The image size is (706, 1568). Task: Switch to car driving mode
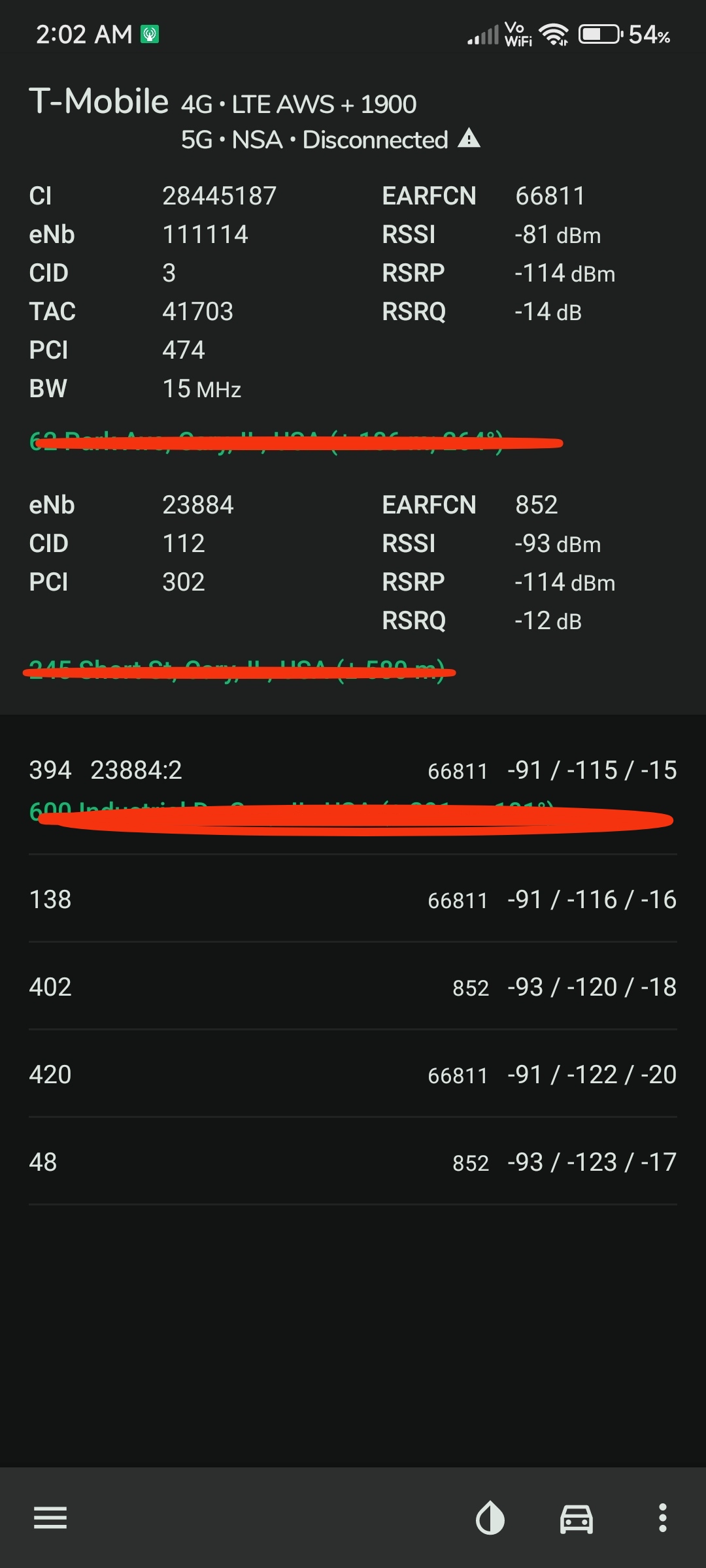(x=577, y=1518)
